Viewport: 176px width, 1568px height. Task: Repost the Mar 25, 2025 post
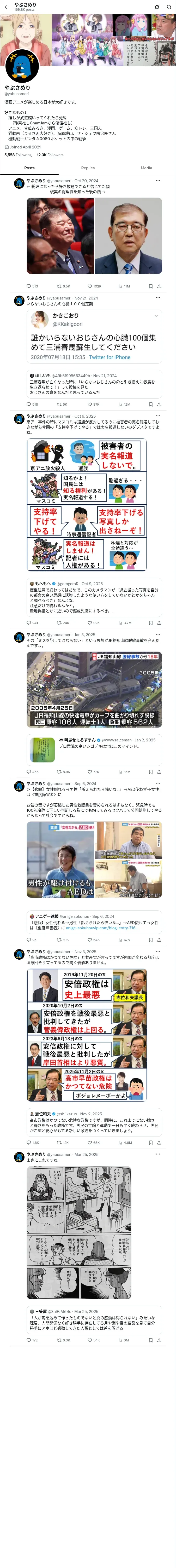(64, 1340)
